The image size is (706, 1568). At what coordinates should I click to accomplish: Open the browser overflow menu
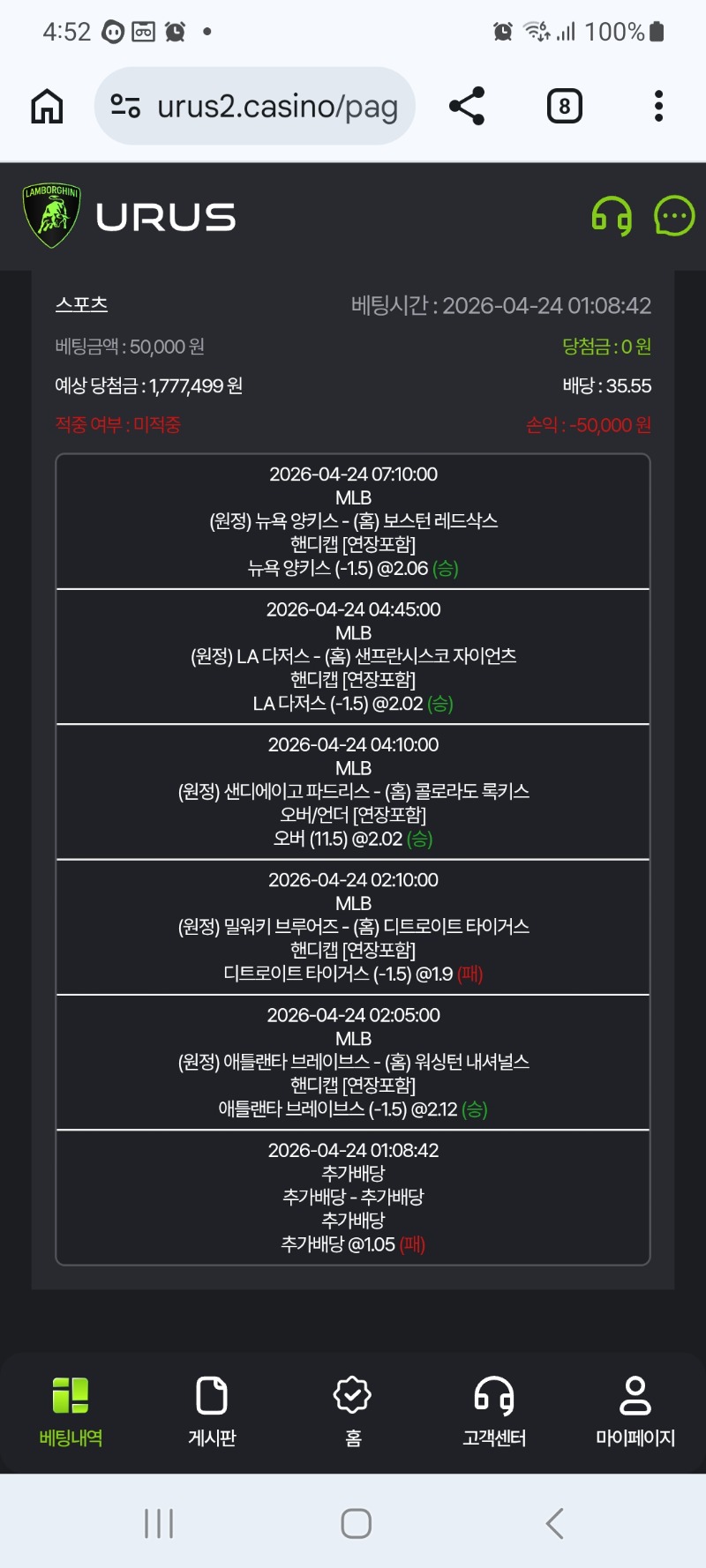658,107
